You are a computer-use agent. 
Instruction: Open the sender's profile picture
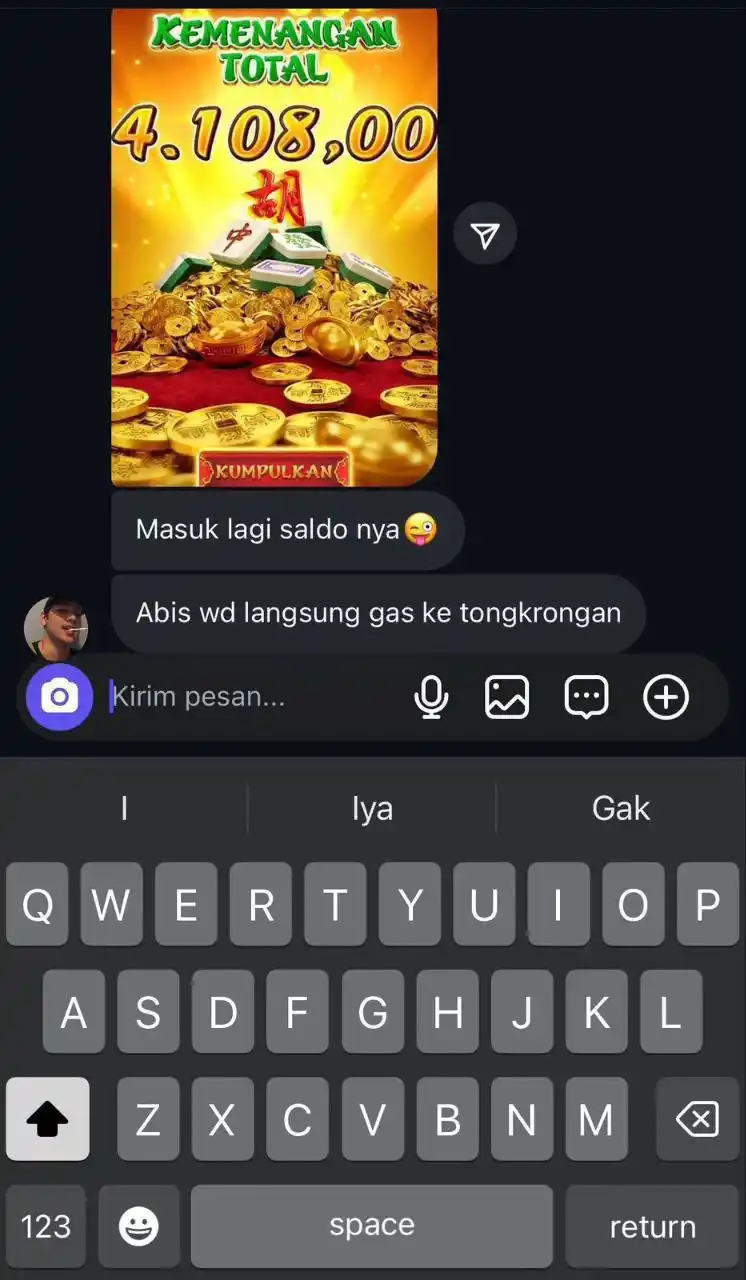pos(56,628)
